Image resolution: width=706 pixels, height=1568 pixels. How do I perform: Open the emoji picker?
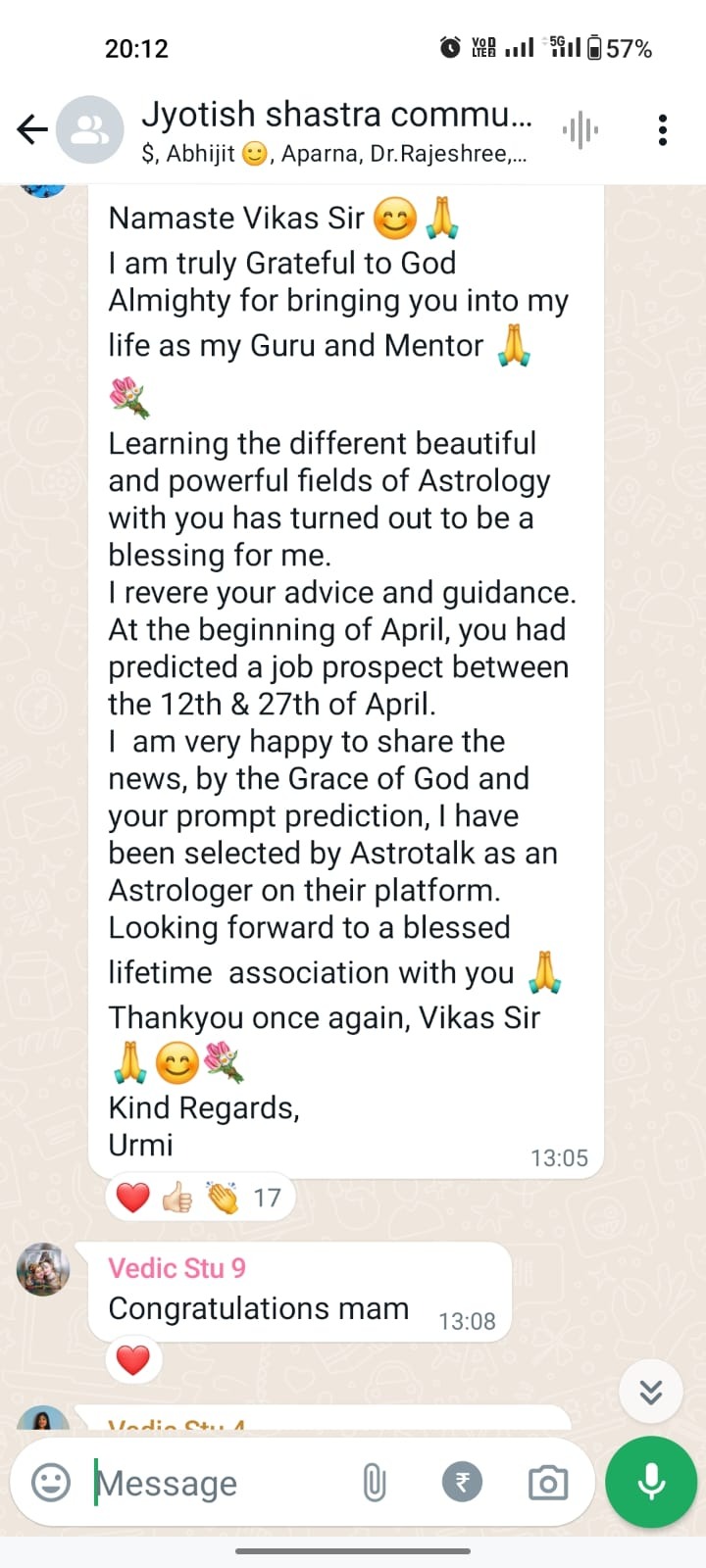51,1483
